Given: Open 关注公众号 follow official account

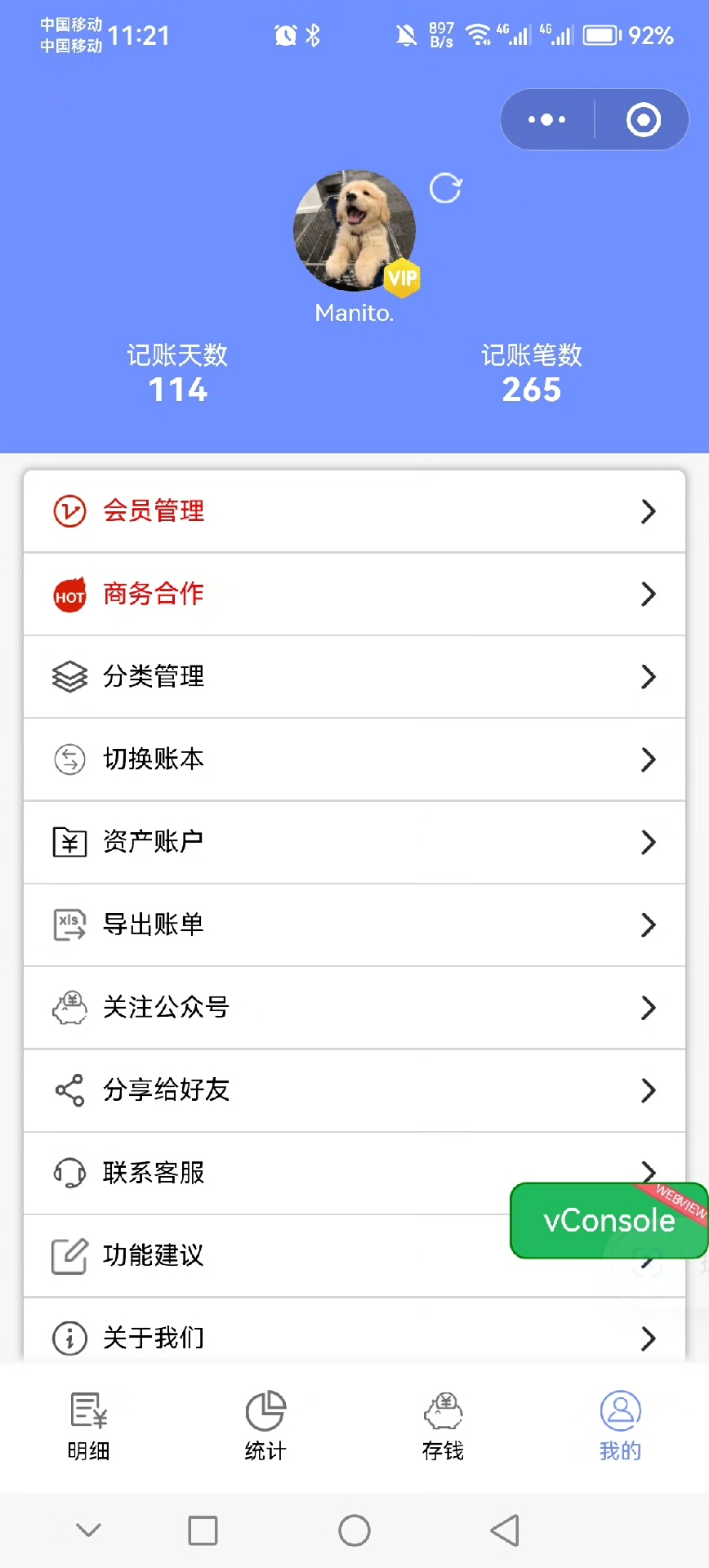Looking at the screenshot, I should tap(354, 1008).
